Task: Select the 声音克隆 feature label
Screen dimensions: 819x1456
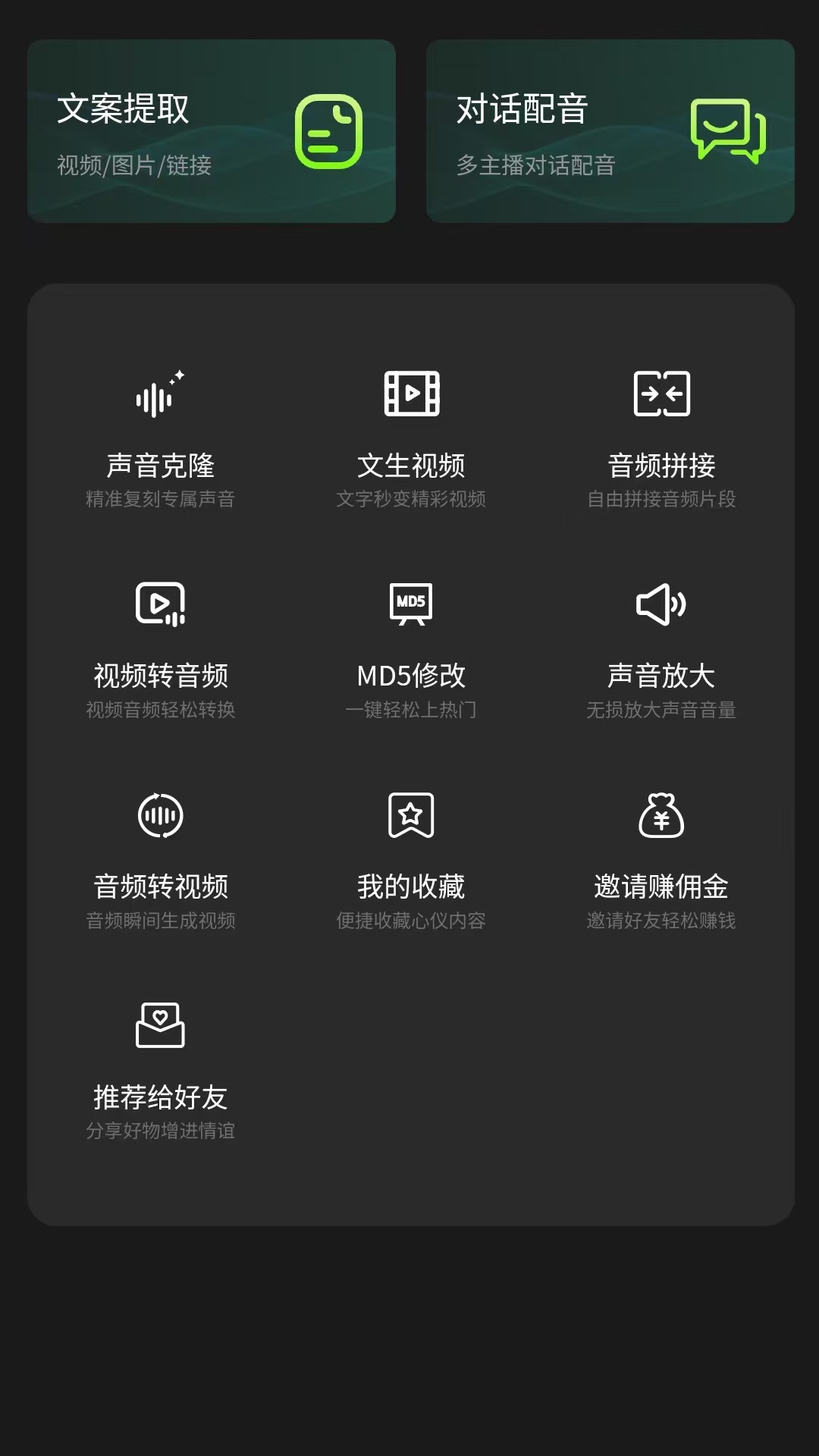Action: click(x=160, y=466)
